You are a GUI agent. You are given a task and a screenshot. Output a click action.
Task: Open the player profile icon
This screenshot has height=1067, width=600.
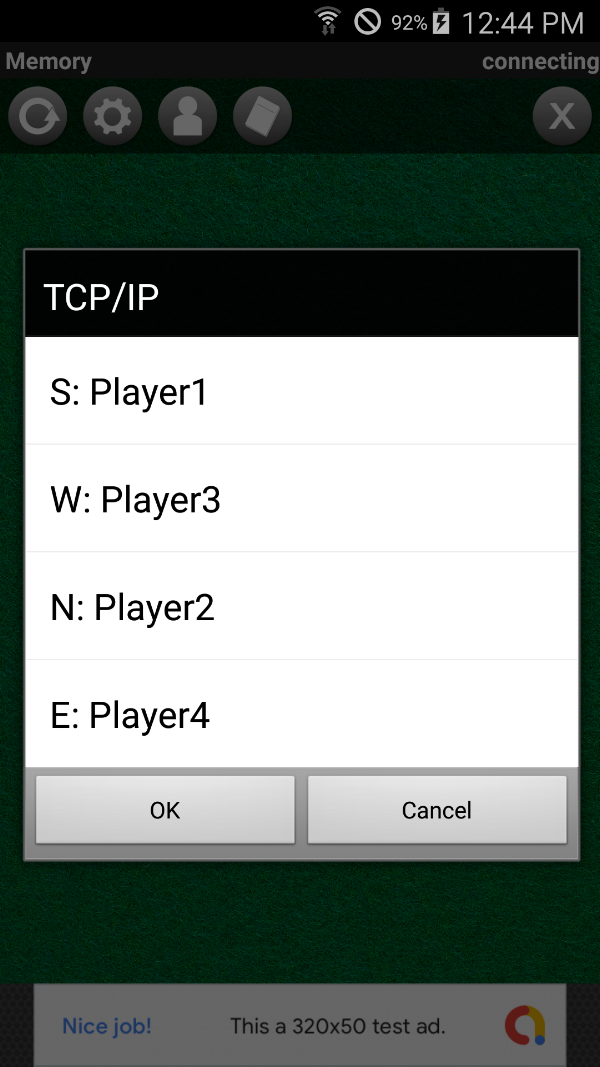coord(188,116)
